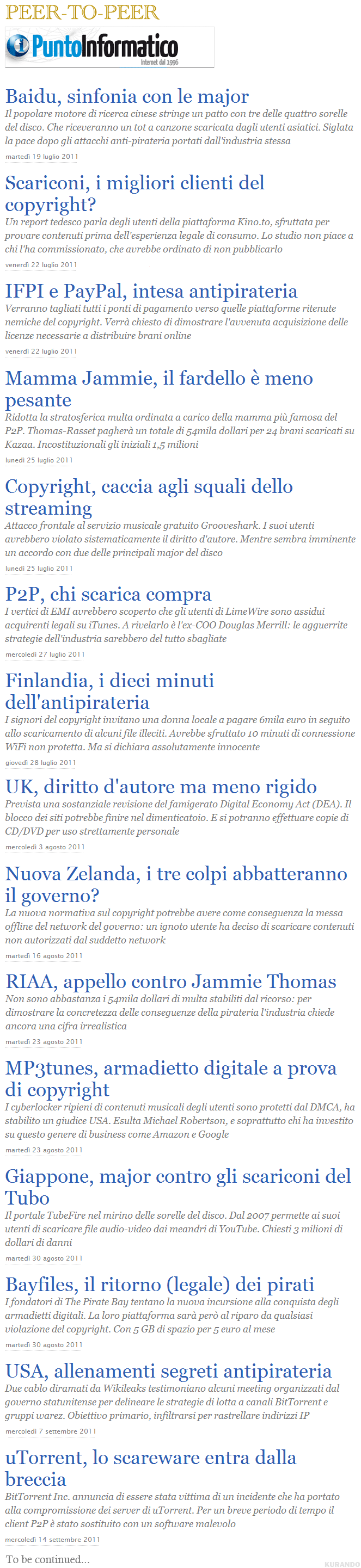Read 'Copyright, caccia agli squali dello streaming'

[x=149, y=486]
